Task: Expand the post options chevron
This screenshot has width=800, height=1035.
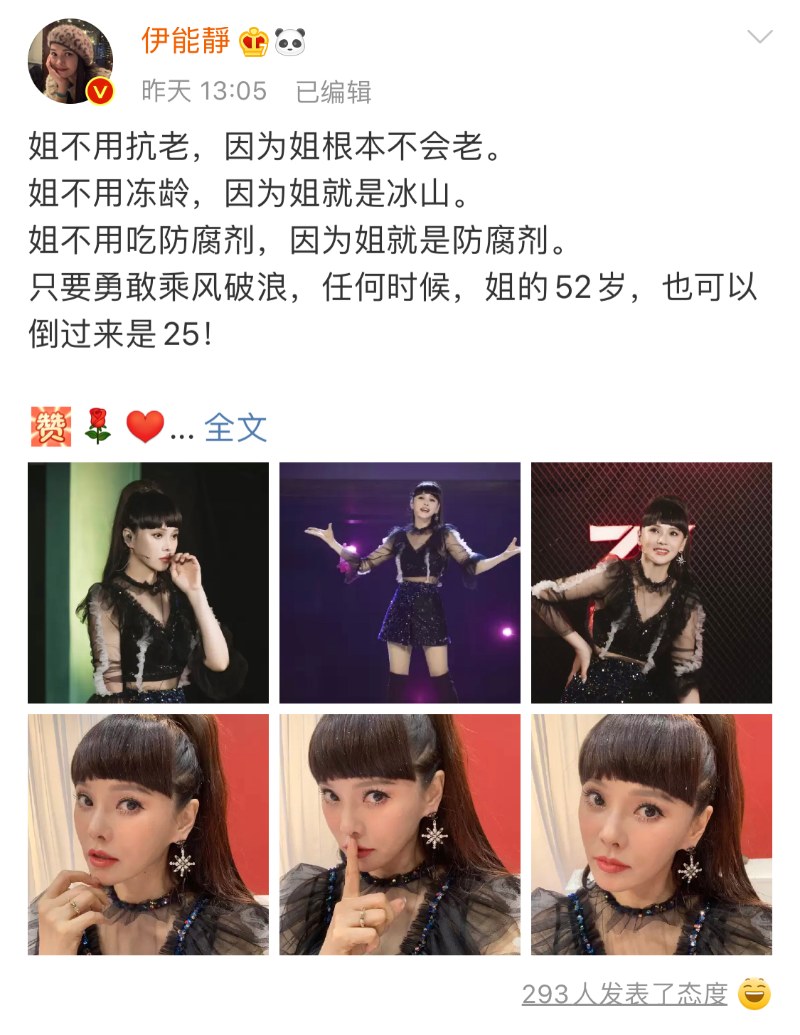Action: click(x=760, y=38)
